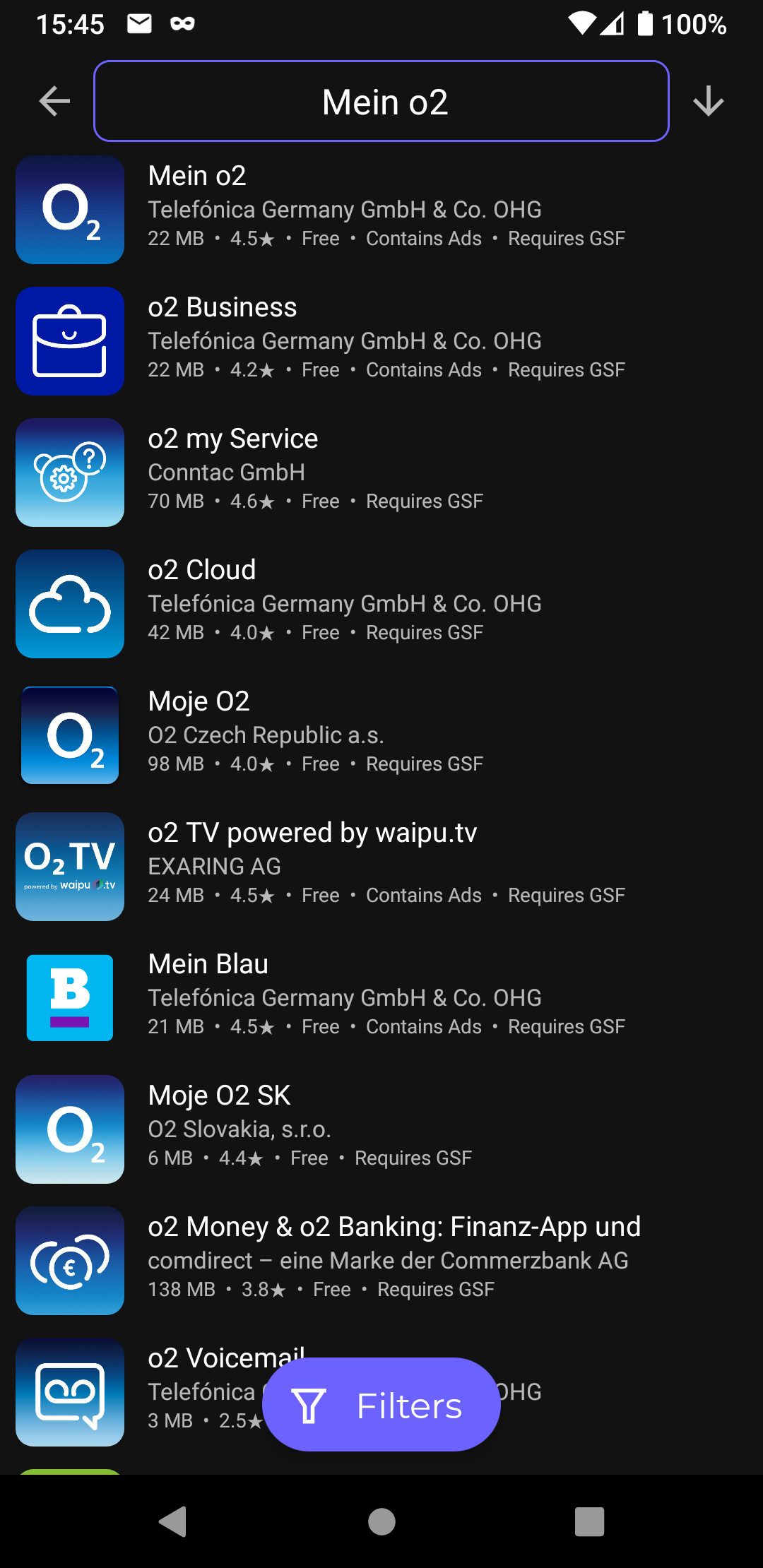Tap the system home button
The height and width of the screenshot is (1568, 763).
pyautogui.click(x=381, y=1521)
